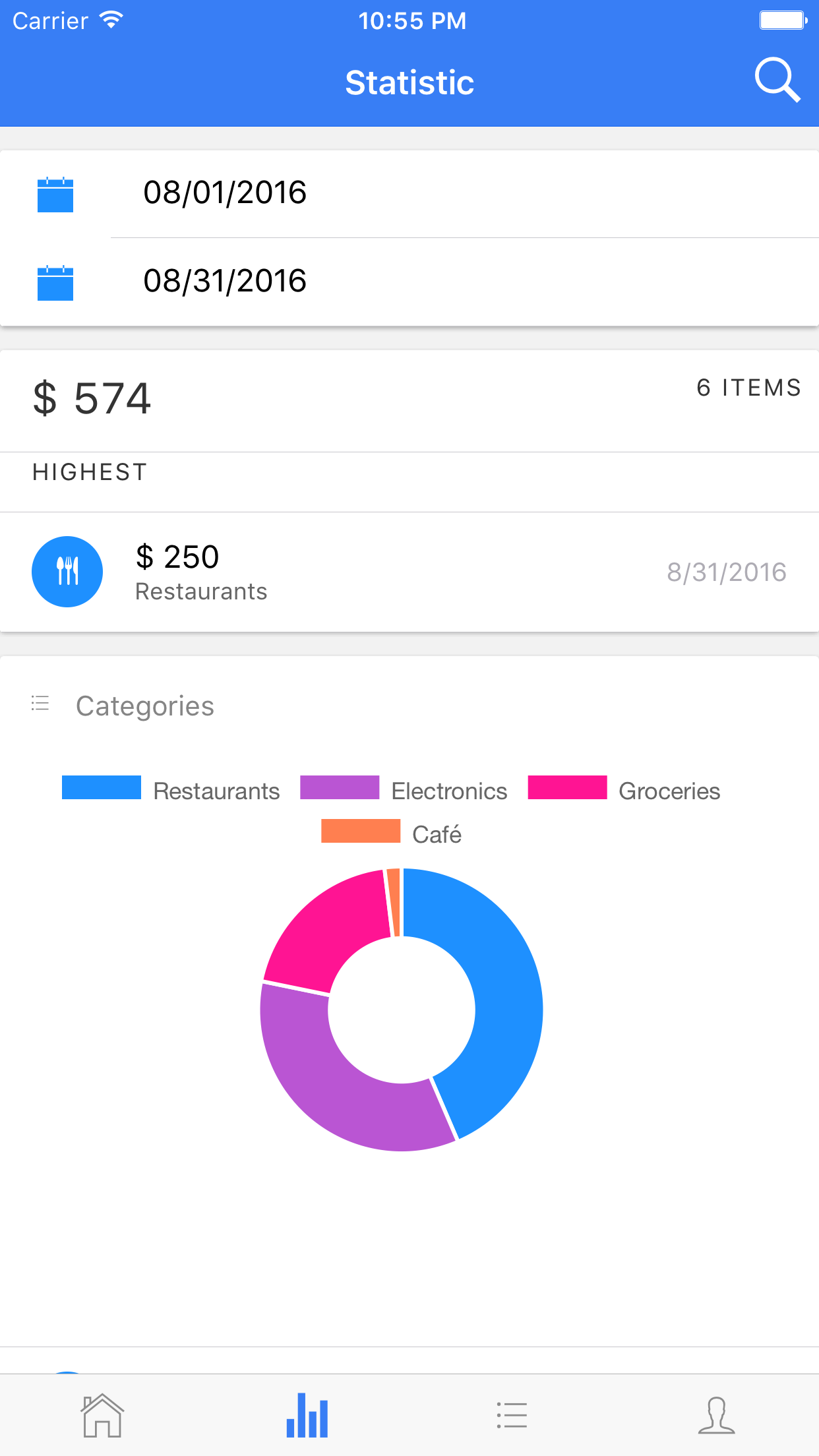Go to the Home tab

pyautogui.click(x=102, y=1415)
